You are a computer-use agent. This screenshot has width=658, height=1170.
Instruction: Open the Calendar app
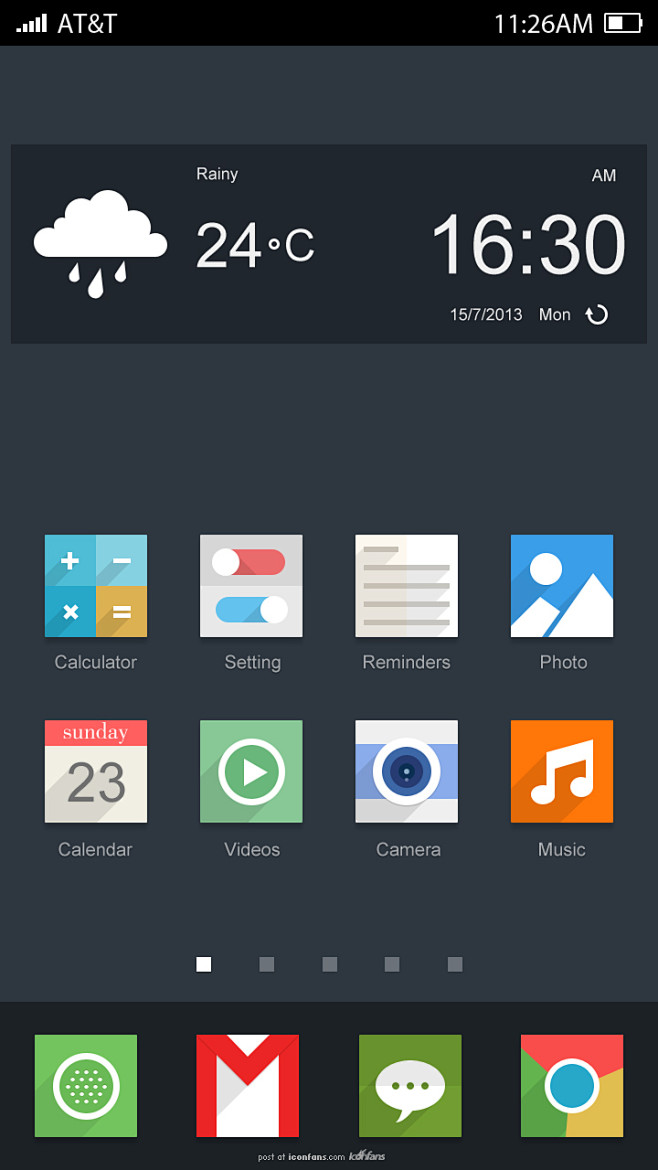tap(96, 771)
